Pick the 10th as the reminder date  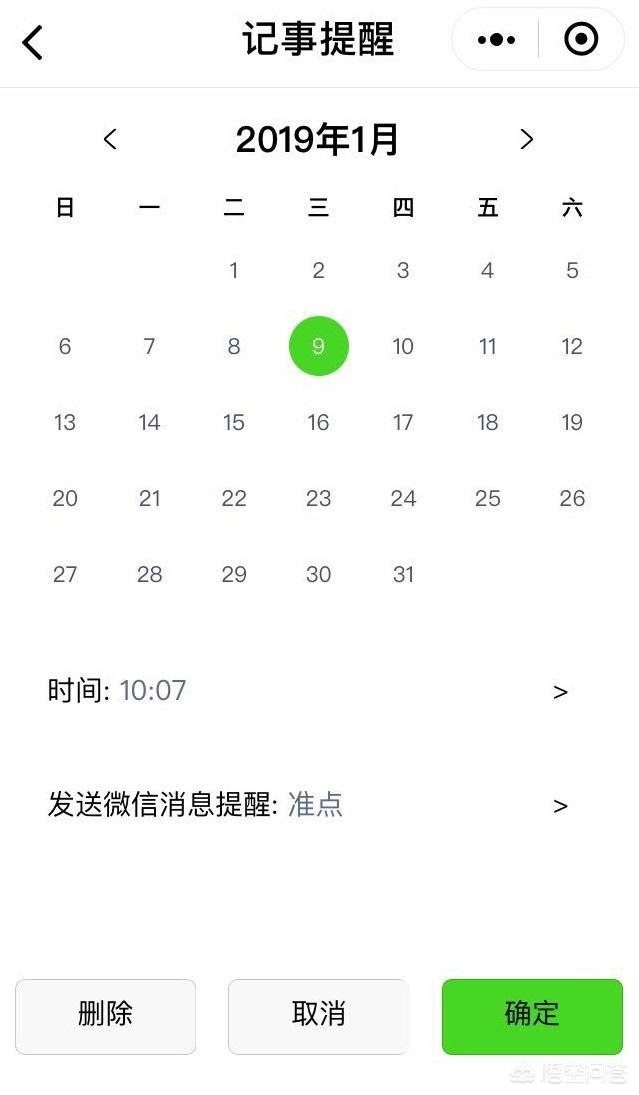tap(403, 346)
